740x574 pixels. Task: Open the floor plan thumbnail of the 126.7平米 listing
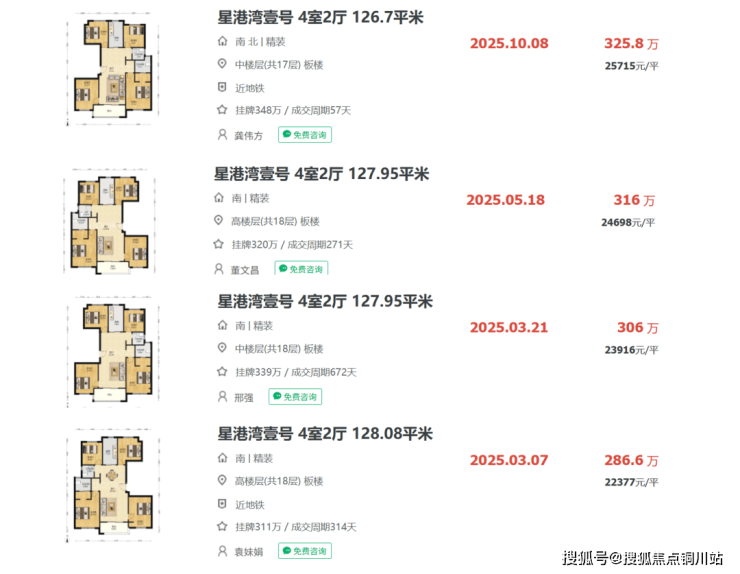pyautogui.click(x=112, y=67)
